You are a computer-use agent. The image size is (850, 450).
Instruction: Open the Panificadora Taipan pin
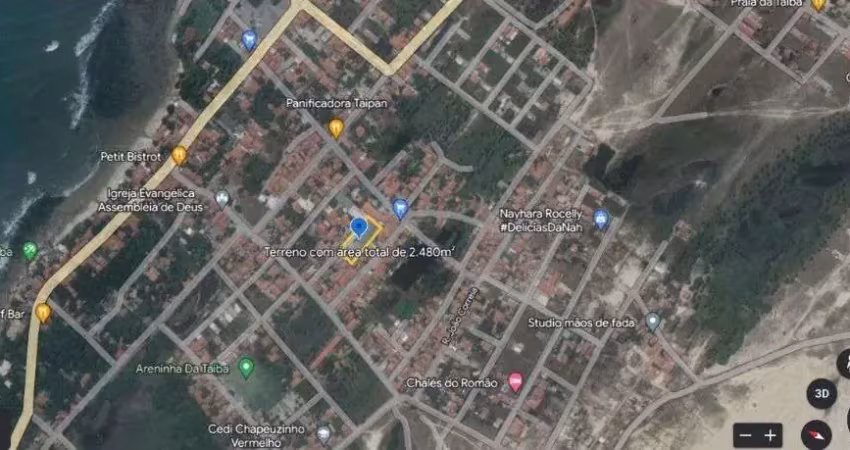[x=336, y=128]
